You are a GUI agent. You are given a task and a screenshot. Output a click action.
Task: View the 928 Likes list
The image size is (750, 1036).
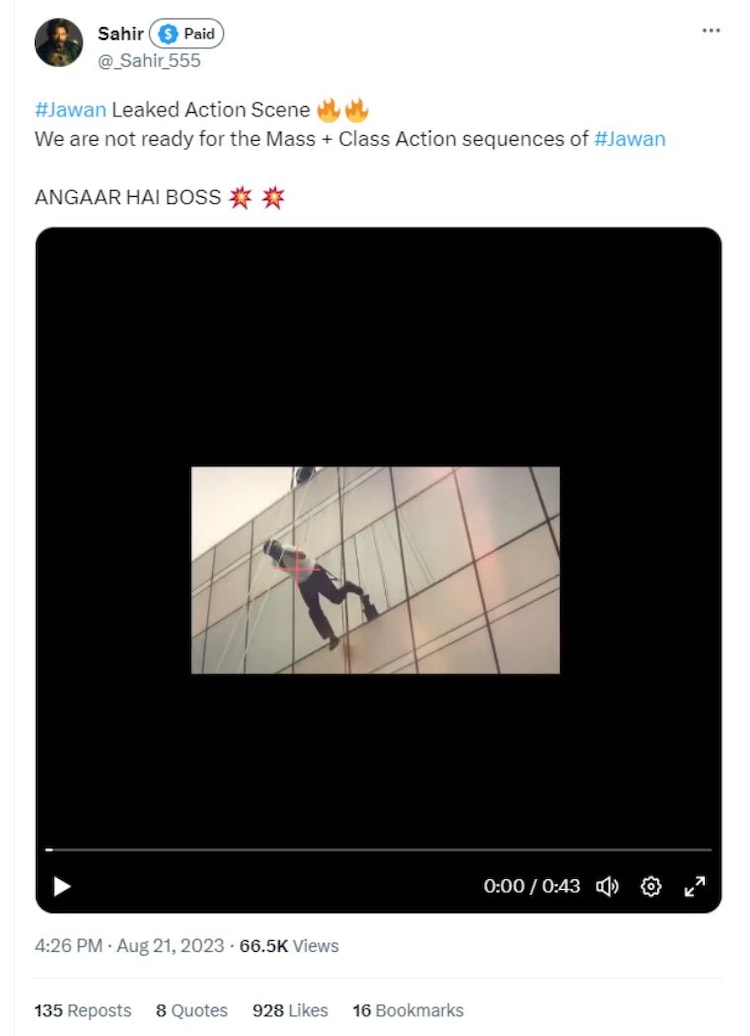coord(290,1011)
